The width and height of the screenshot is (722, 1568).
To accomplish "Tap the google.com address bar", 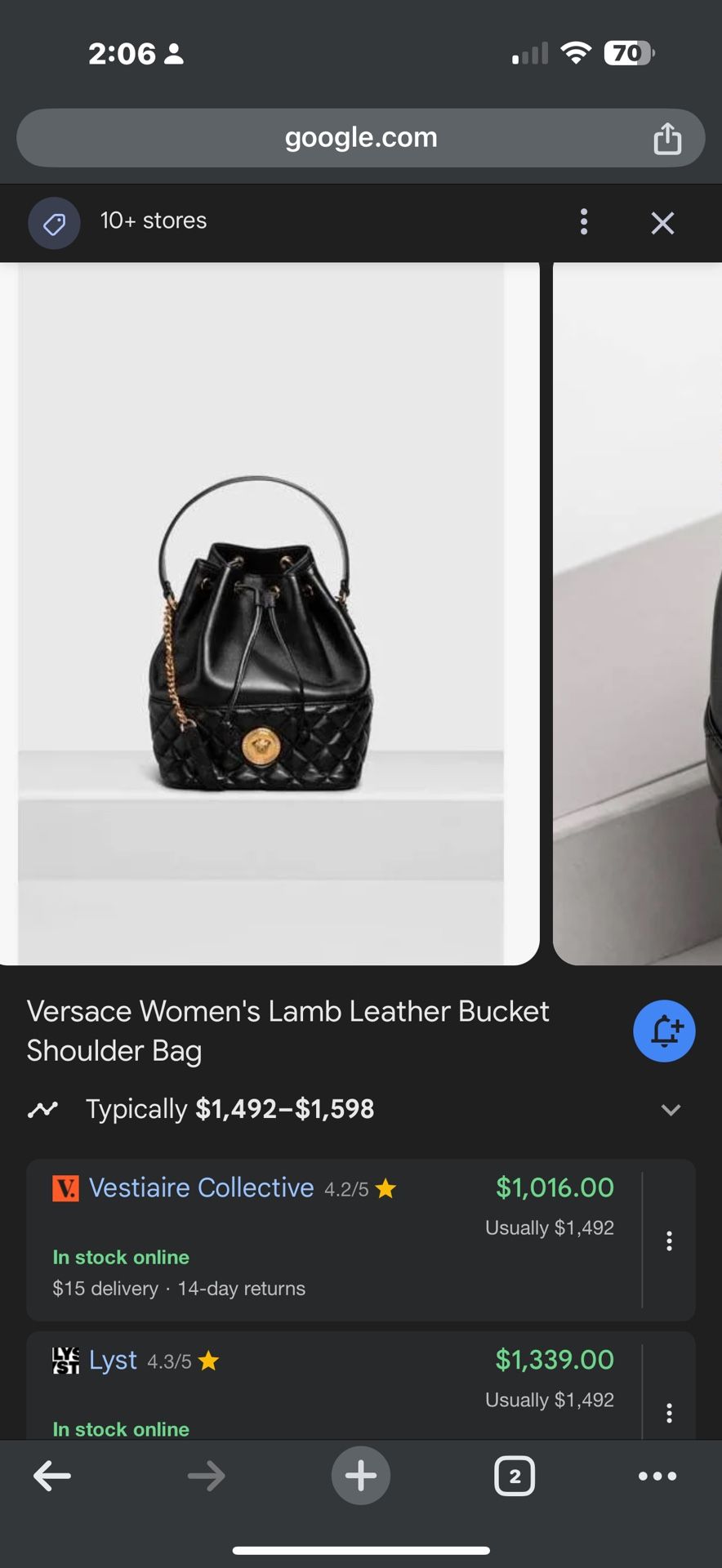I will (x=360, y=137).
